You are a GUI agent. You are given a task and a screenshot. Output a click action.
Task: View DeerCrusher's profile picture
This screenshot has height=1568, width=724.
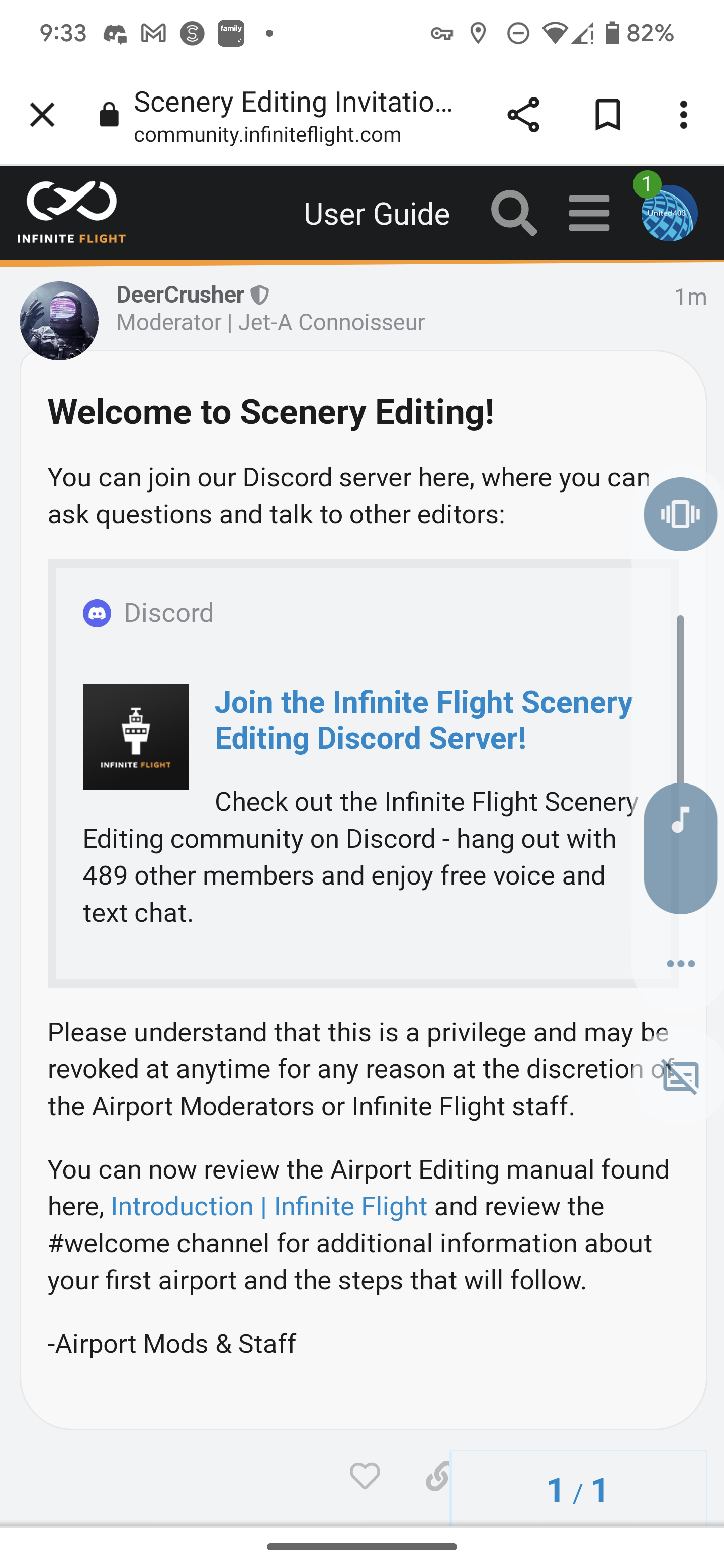(x=59, y=321)
